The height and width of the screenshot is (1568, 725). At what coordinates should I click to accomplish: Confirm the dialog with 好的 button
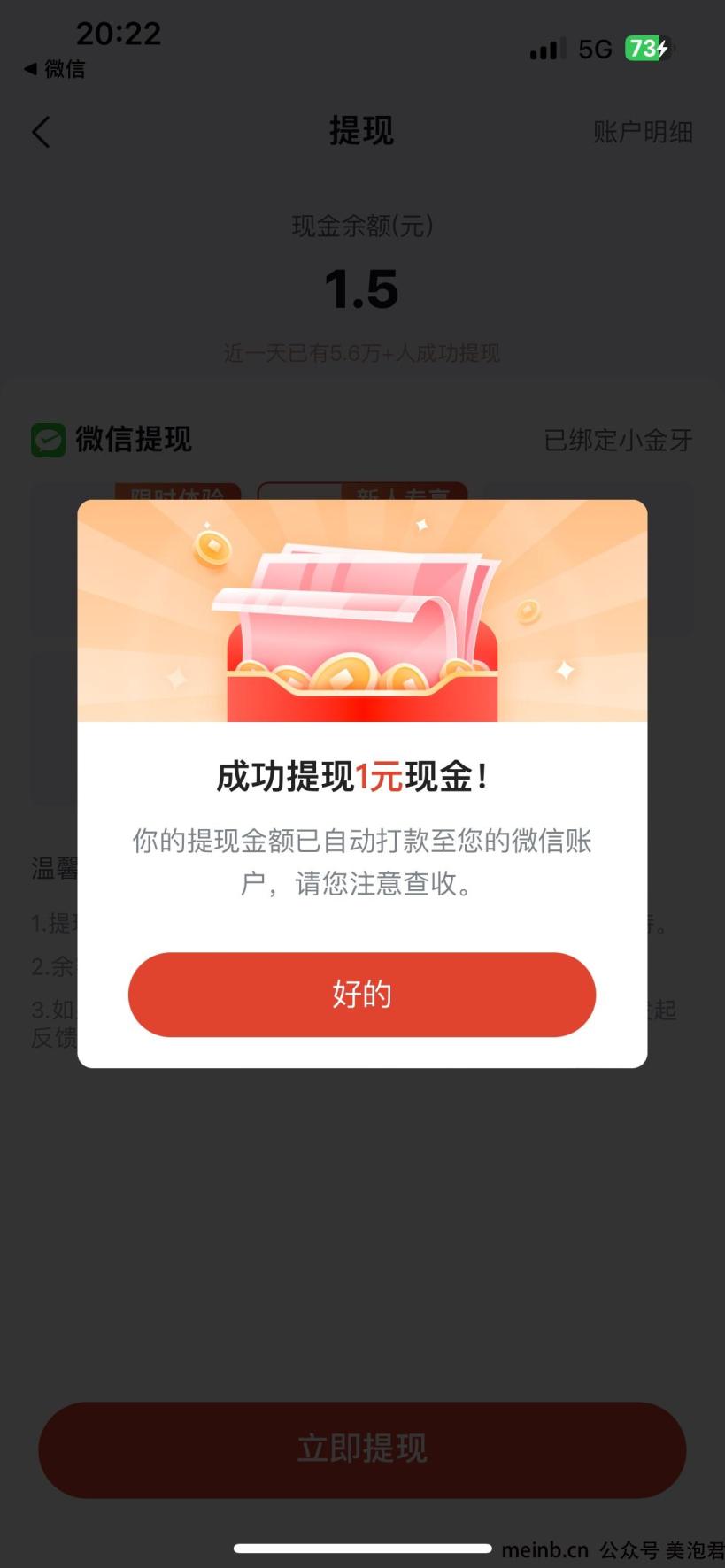tap(361, 994)
